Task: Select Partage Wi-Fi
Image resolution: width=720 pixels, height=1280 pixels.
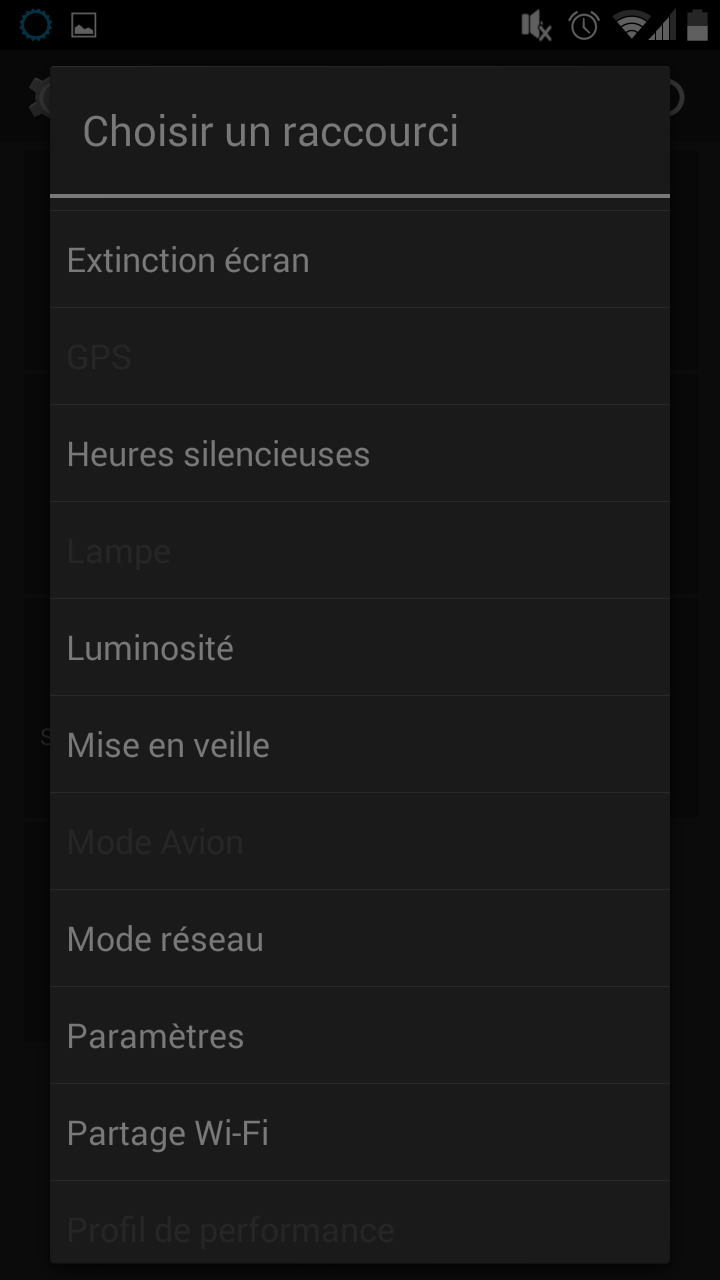Action: point(360,1133)
